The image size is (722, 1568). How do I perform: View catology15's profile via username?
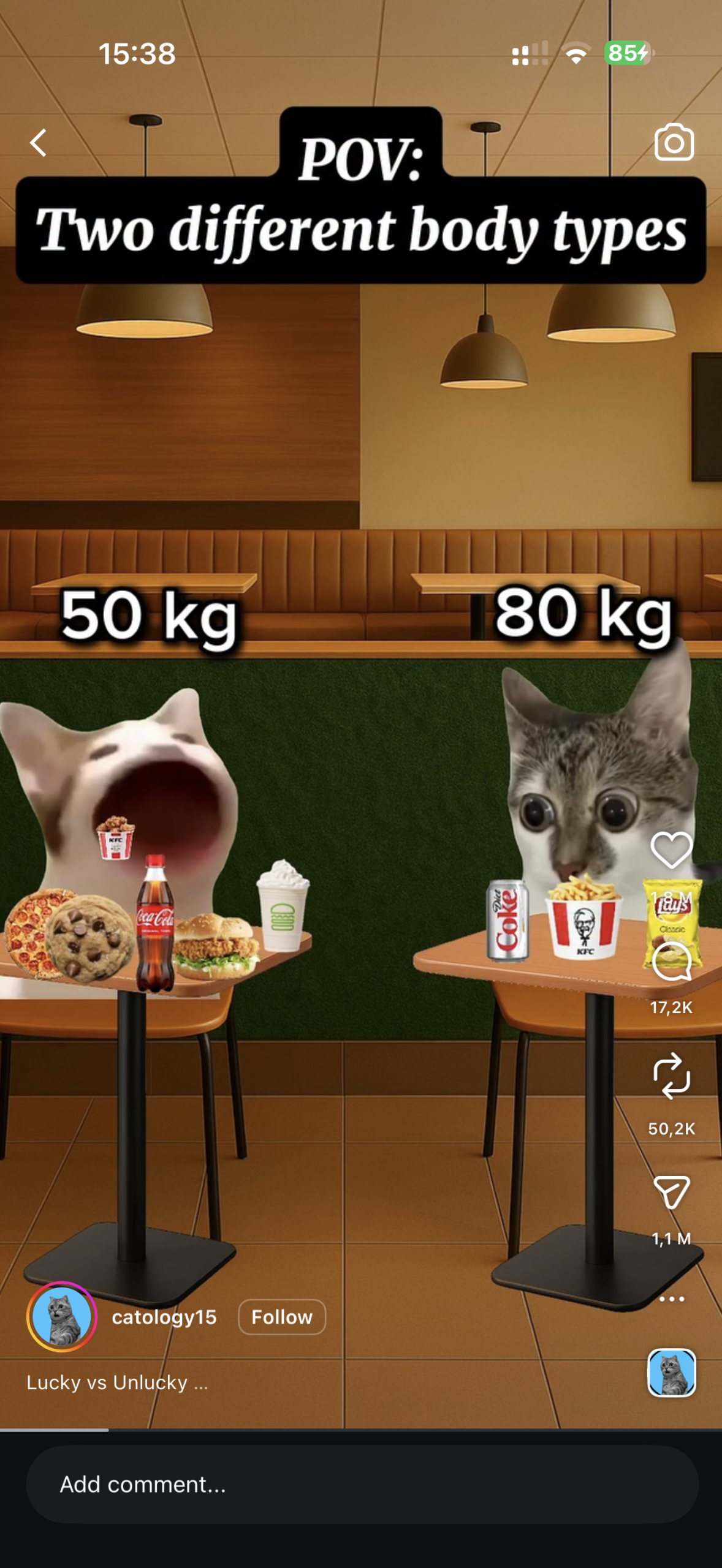click(x=164, y=1317)
